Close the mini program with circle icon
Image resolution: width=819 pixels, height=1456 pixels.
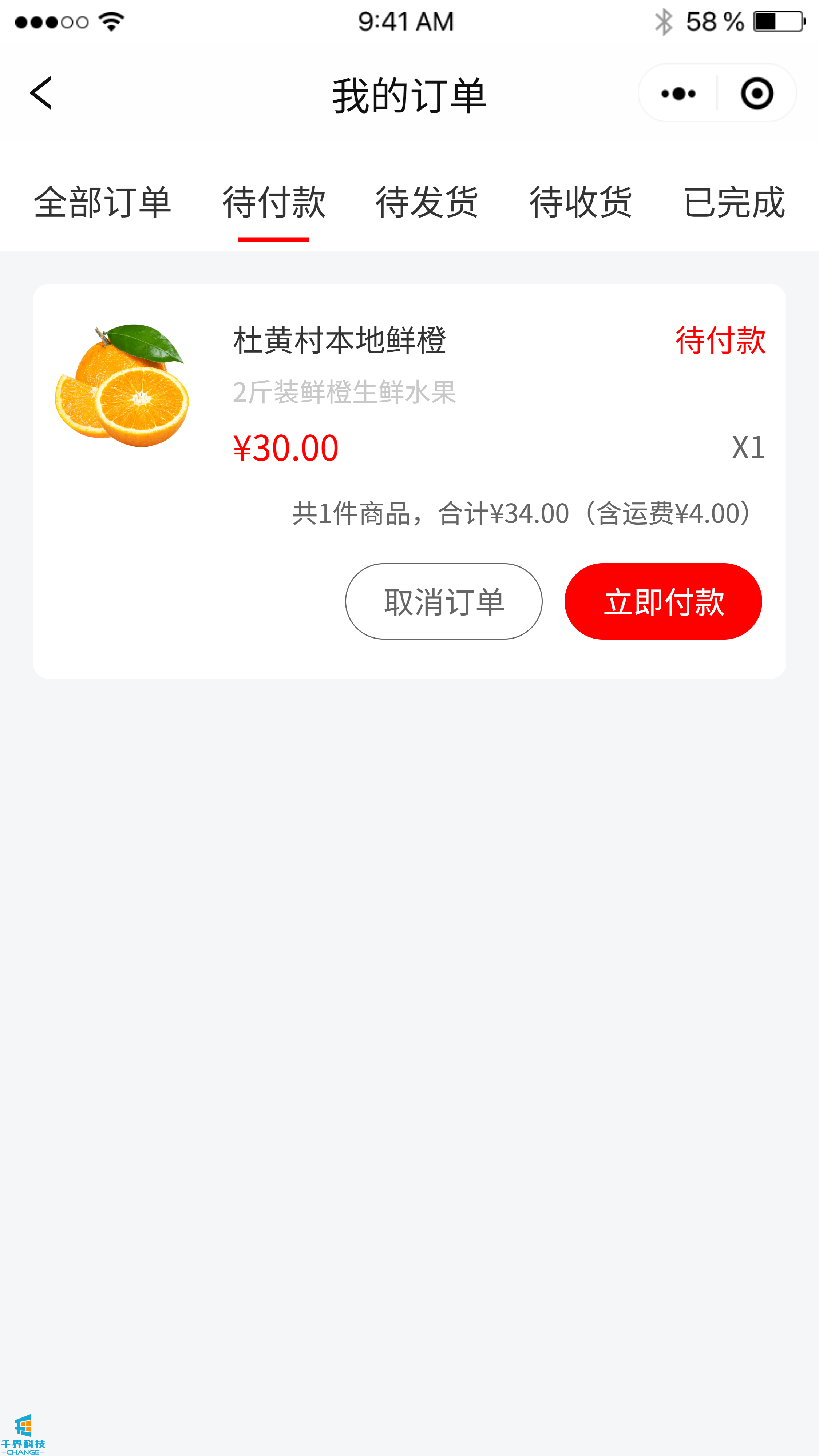pos(757,93)
